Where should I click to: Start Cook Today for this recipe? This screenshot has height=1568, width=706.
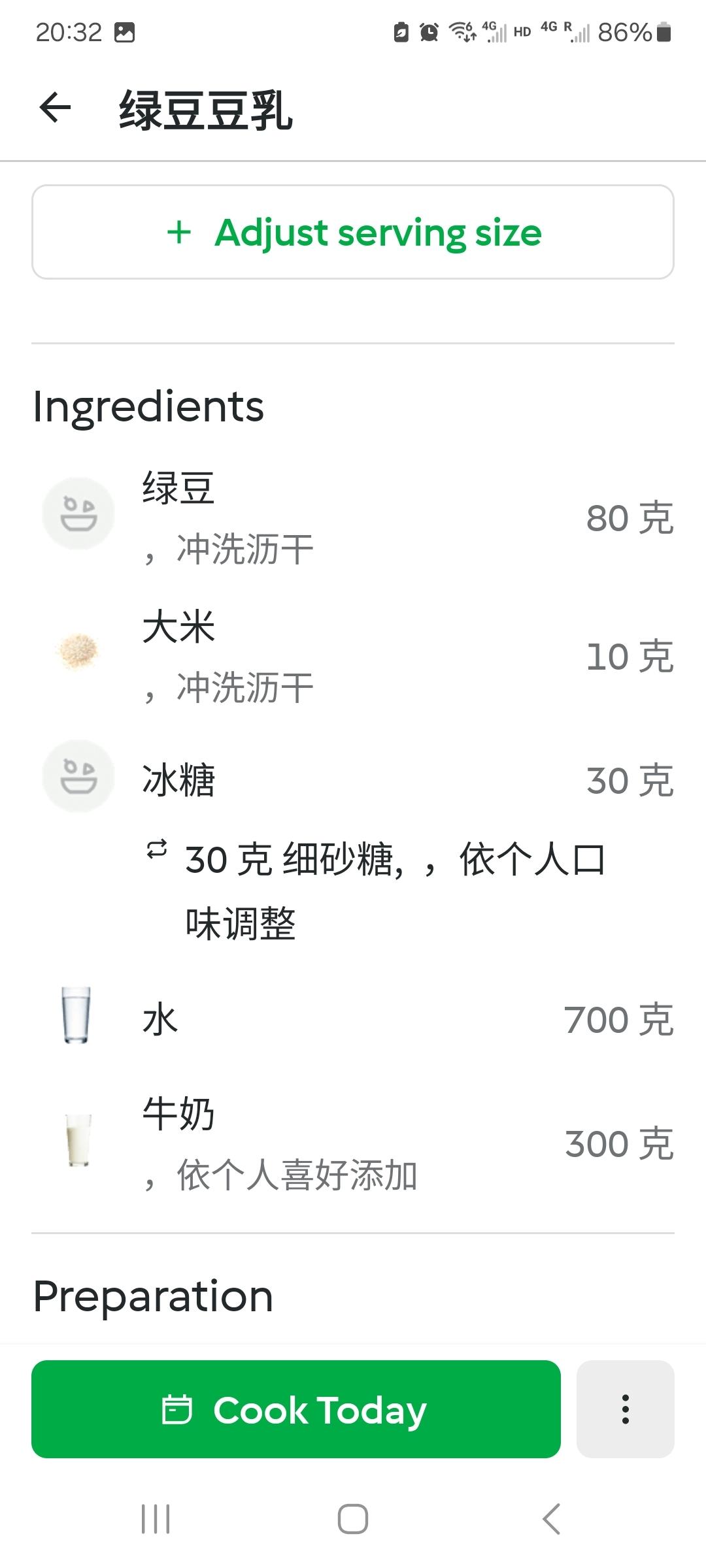pos(295,1409)
